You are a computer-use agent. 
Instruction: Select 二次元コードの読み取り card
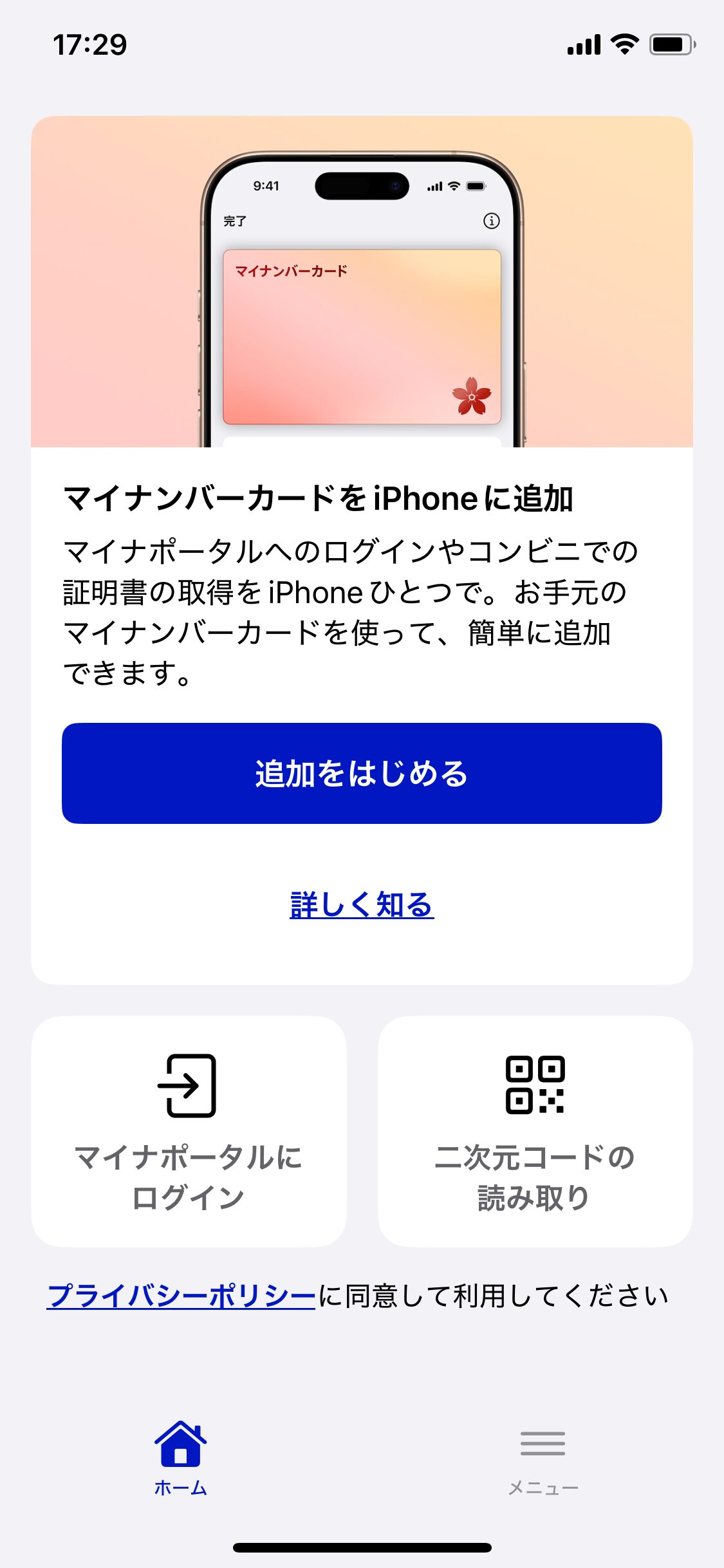coord(535,1131)
